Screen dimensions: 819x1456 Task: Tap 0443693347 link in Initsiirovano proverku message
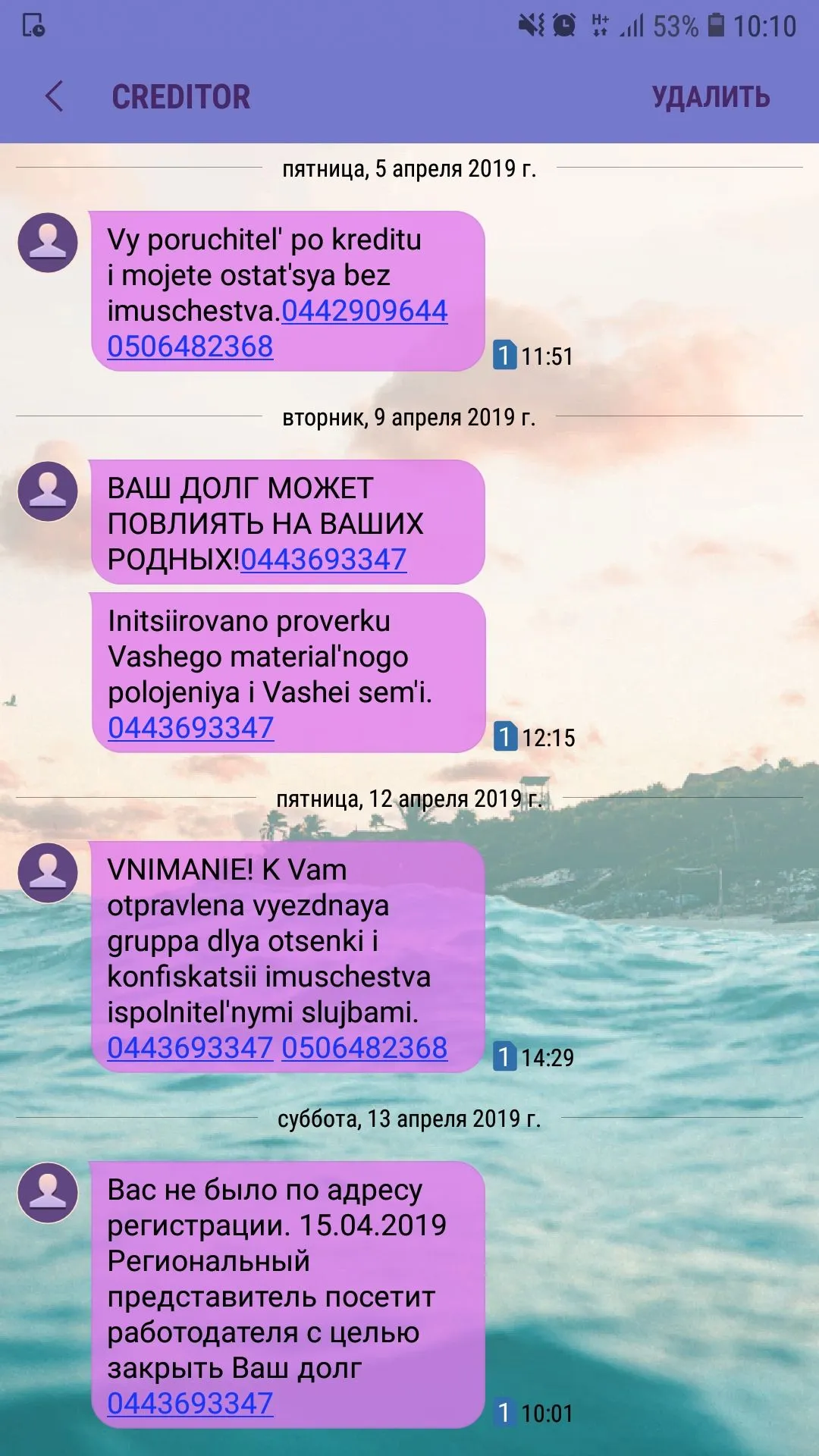(x=191, y=728)
